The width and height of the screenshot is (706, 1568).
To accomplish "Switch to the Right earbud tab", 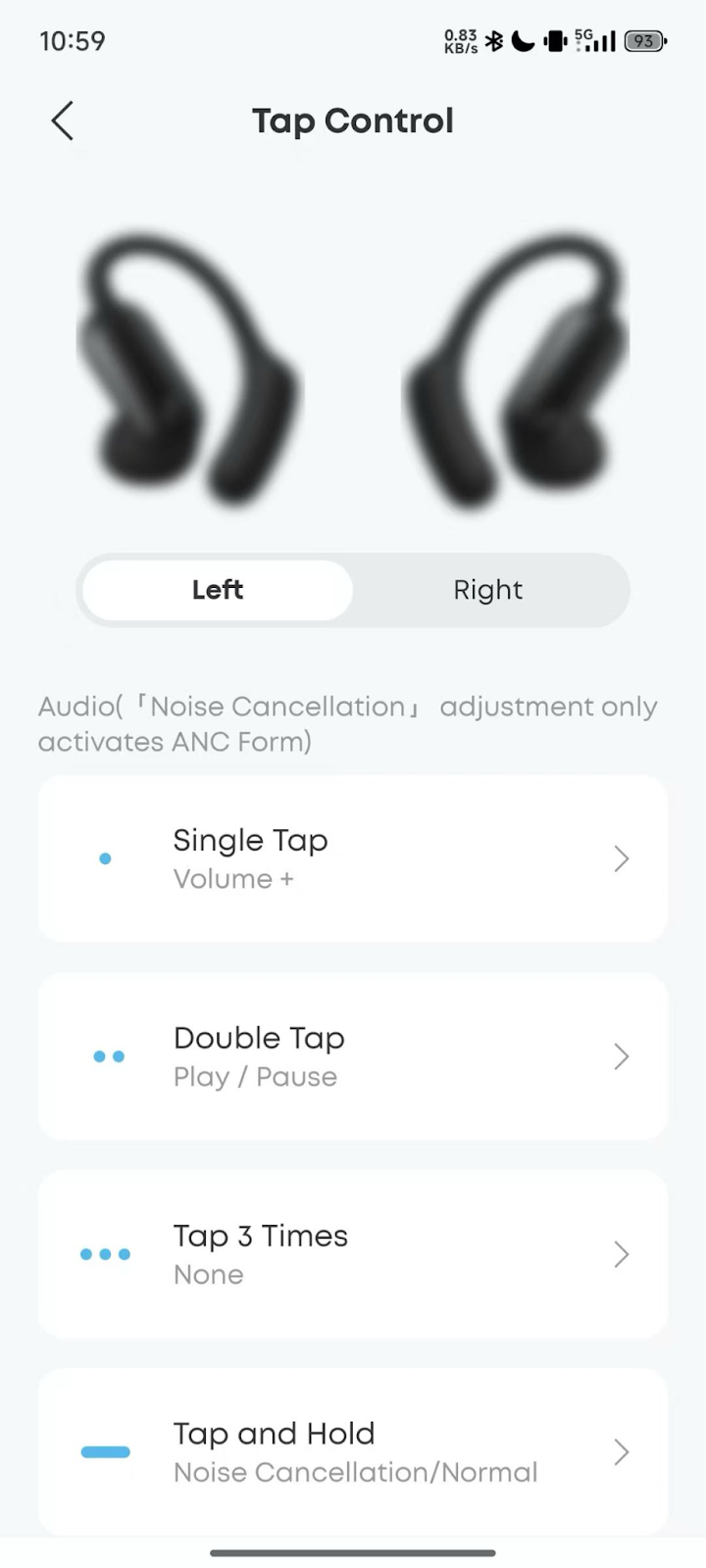I will (488, 590).
